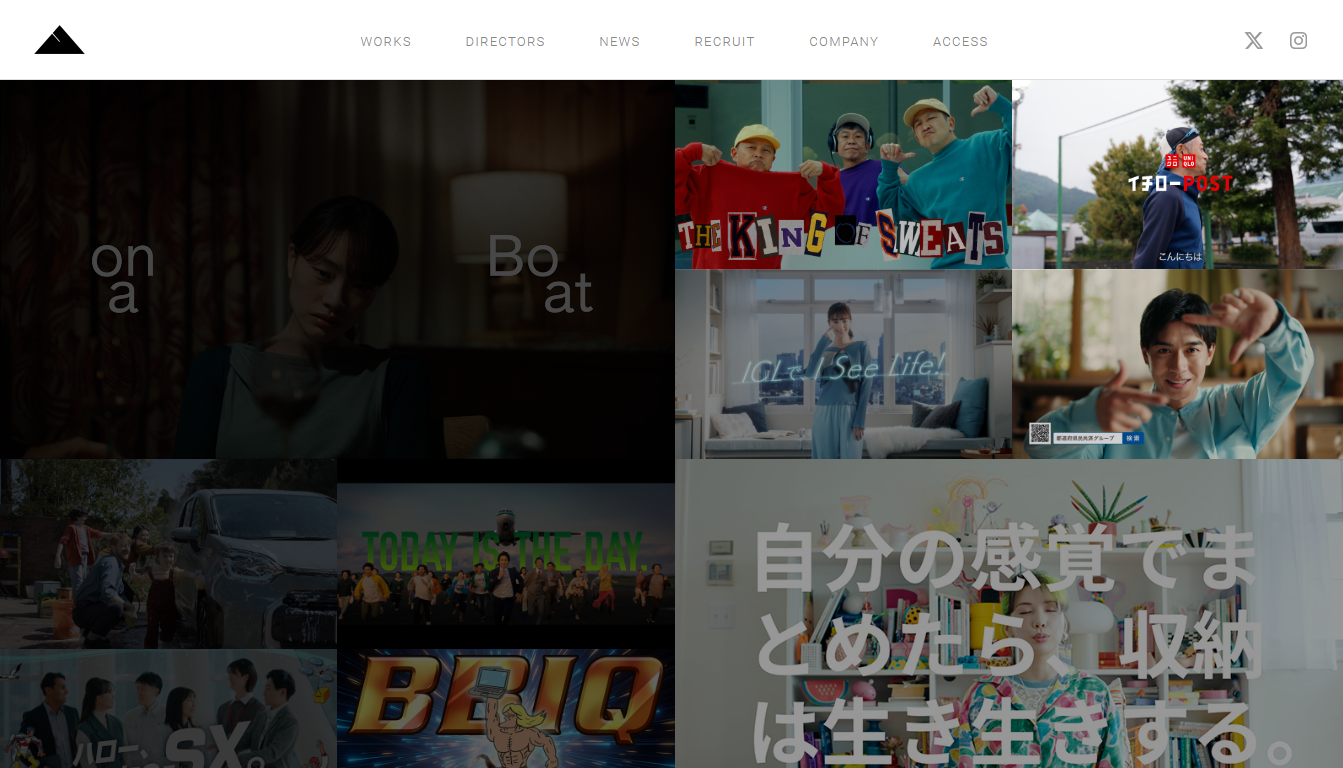
Task: Open the WORKS page
Action: point(386,41)
